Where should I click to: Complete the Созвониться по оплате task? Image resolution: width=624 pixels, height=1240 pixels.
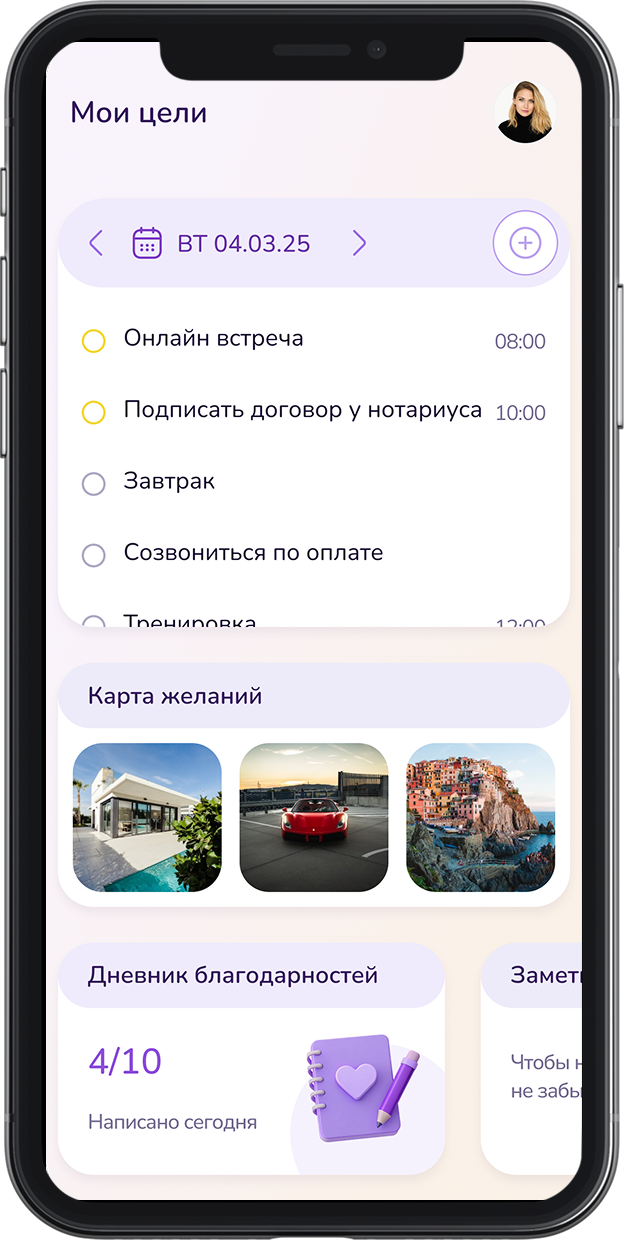point(93,555)
